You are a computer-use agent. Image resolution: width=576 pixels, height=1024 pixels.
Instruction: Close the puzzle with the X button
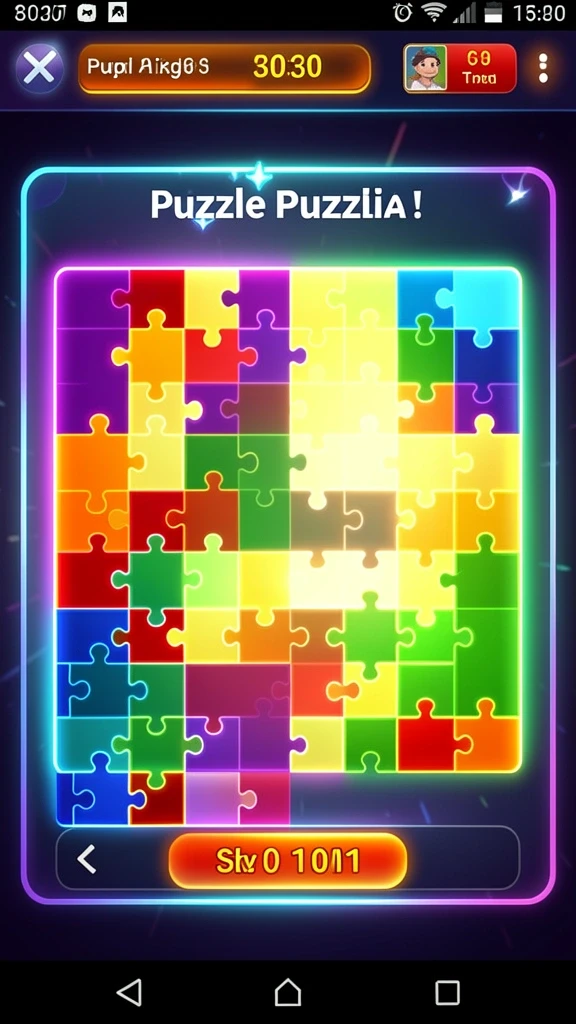click(x=39, y=69)
